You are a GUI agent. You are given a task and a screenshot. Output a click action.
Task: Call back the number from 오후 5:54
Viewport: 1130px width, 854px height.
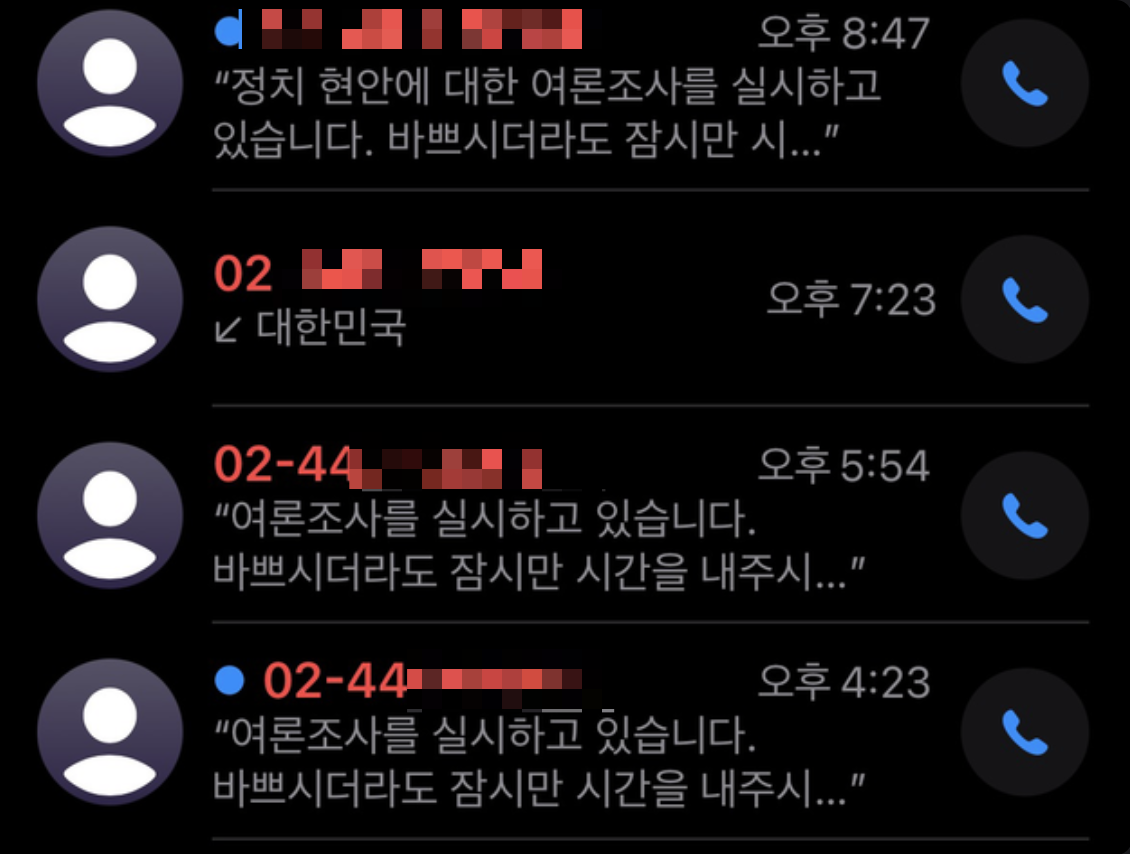(x=1024, y=515)
